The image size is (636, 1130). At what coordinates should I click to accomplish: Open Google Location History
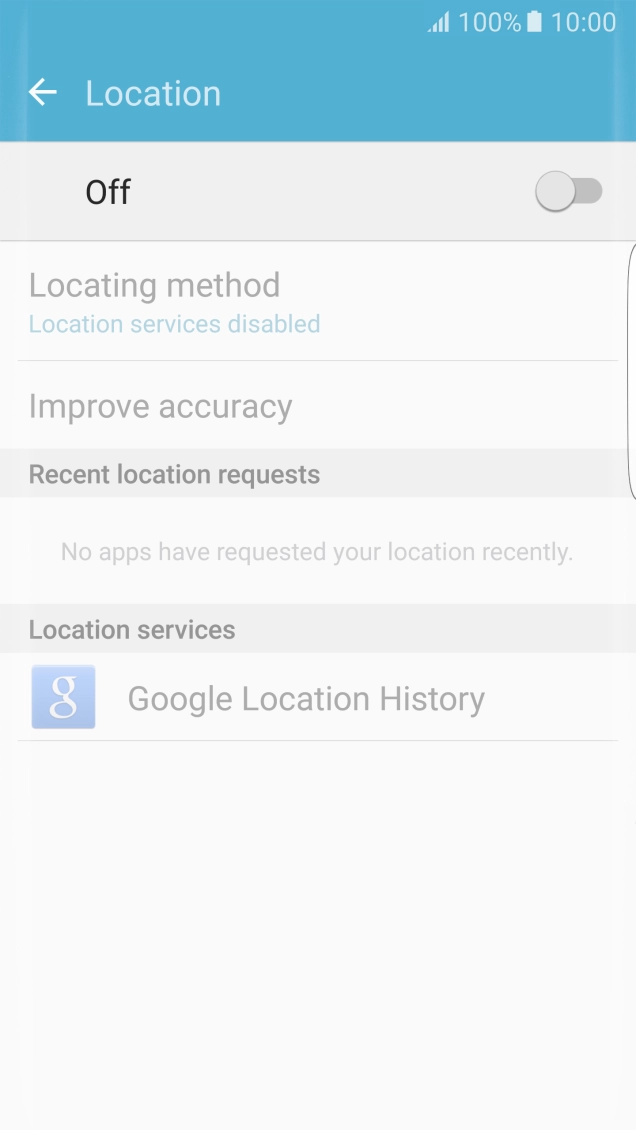point(305,698)
